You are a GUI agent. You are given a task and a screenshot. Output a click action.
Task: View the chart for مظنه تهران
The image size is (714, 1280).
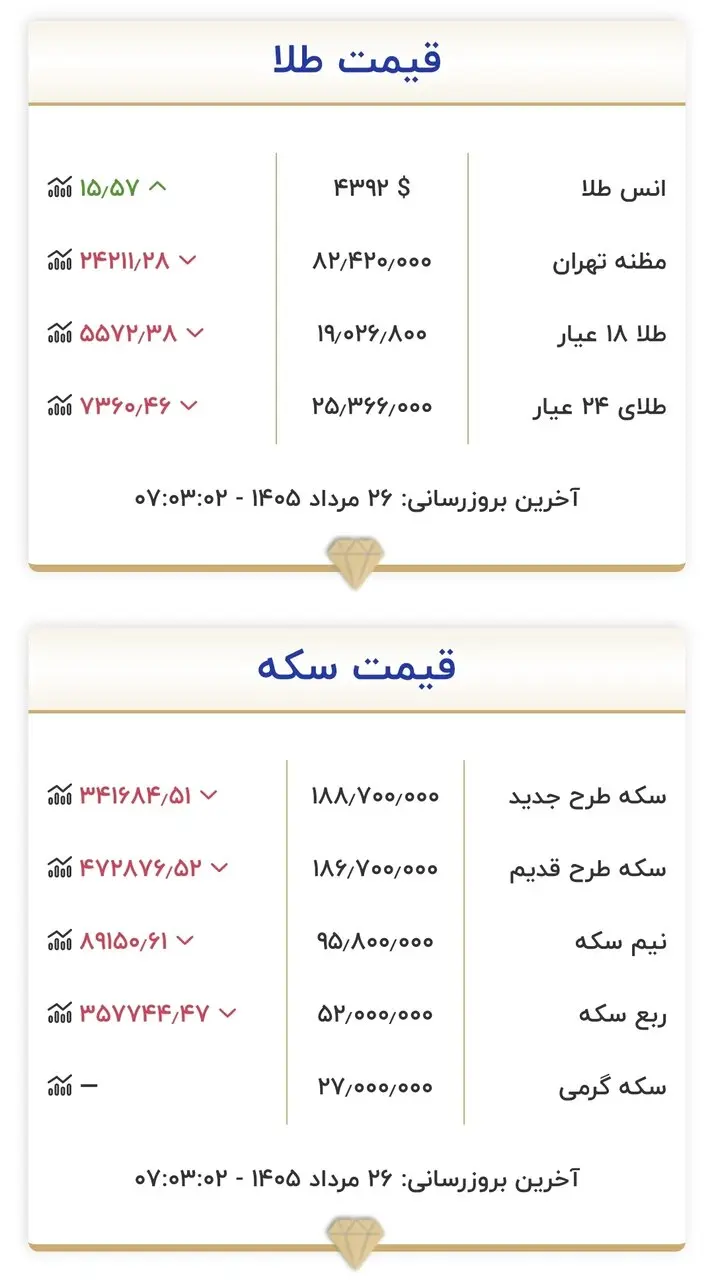click(60, 260)
